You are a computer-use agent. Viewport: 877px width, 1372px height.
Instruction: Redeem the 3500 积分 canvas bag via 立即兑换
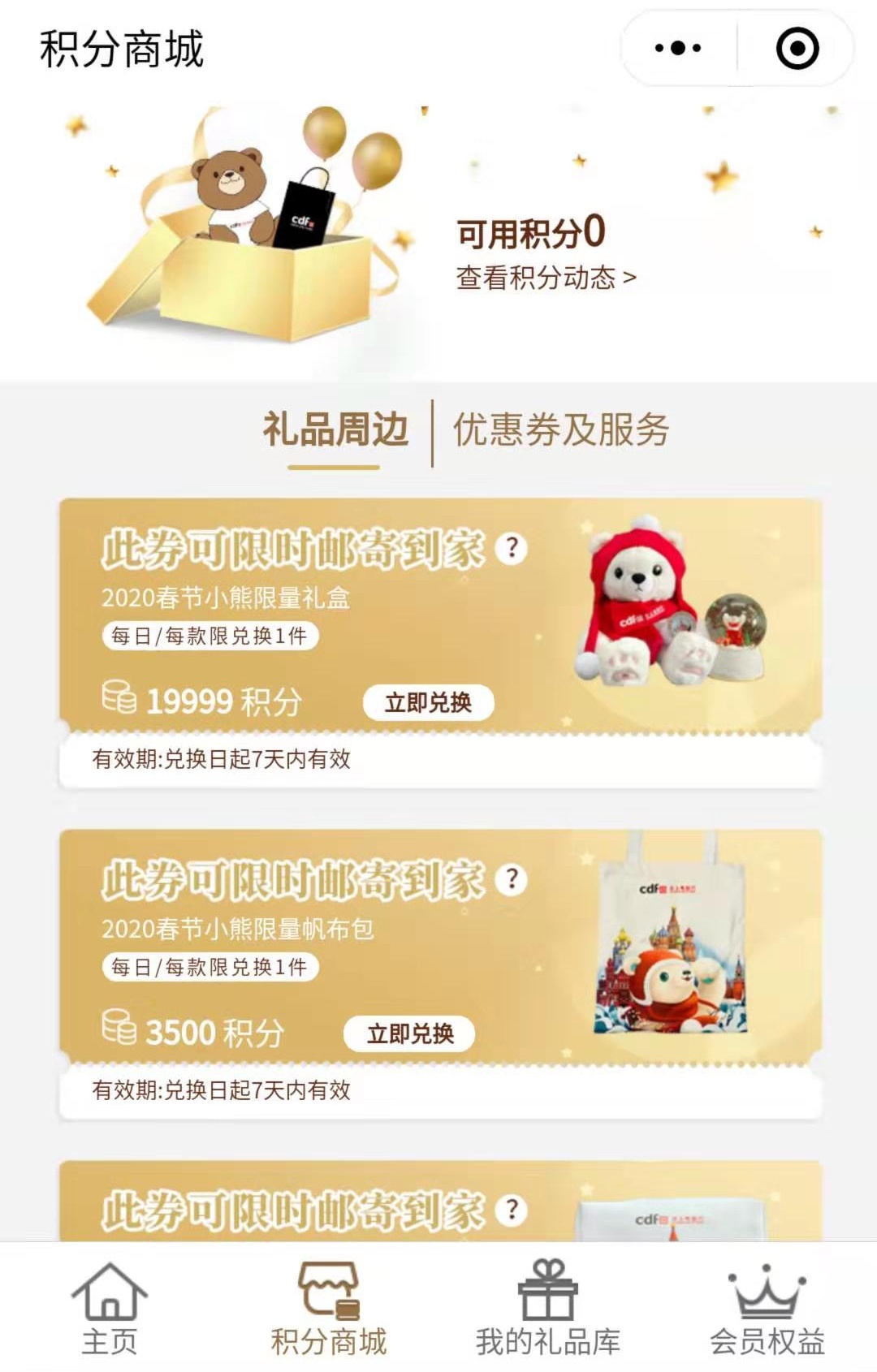point(409,1033)
